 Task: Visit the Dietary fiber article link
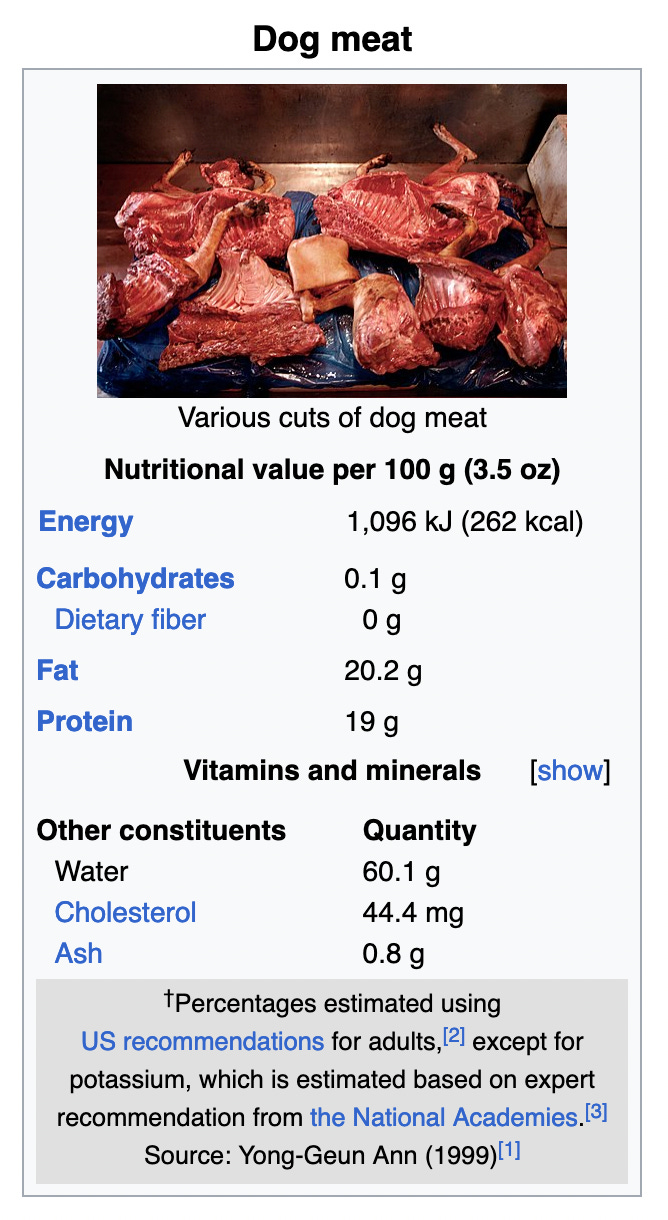click(x=130, y=620)
